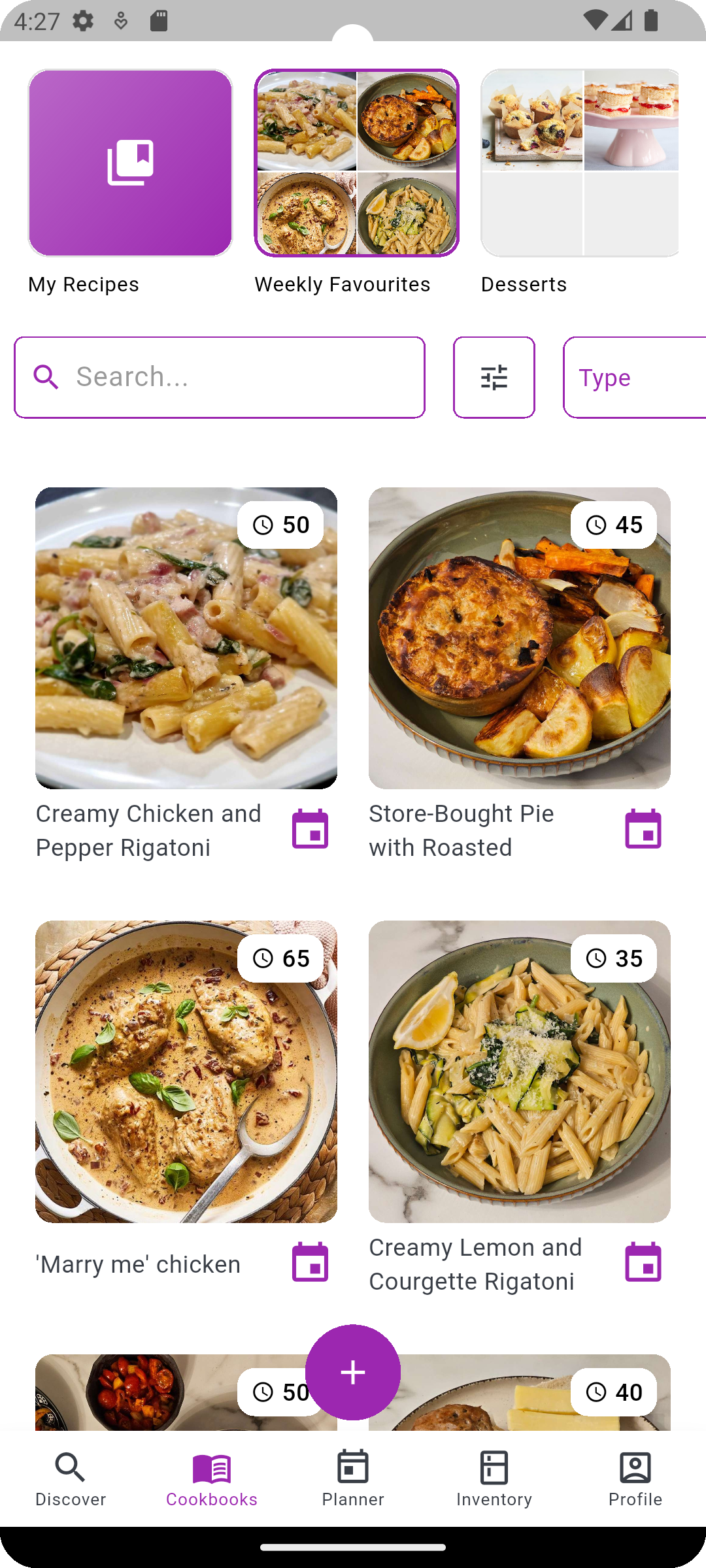Tap the floating plus button
Viewport: 706px width, 1568px height.
[353, 1372]
